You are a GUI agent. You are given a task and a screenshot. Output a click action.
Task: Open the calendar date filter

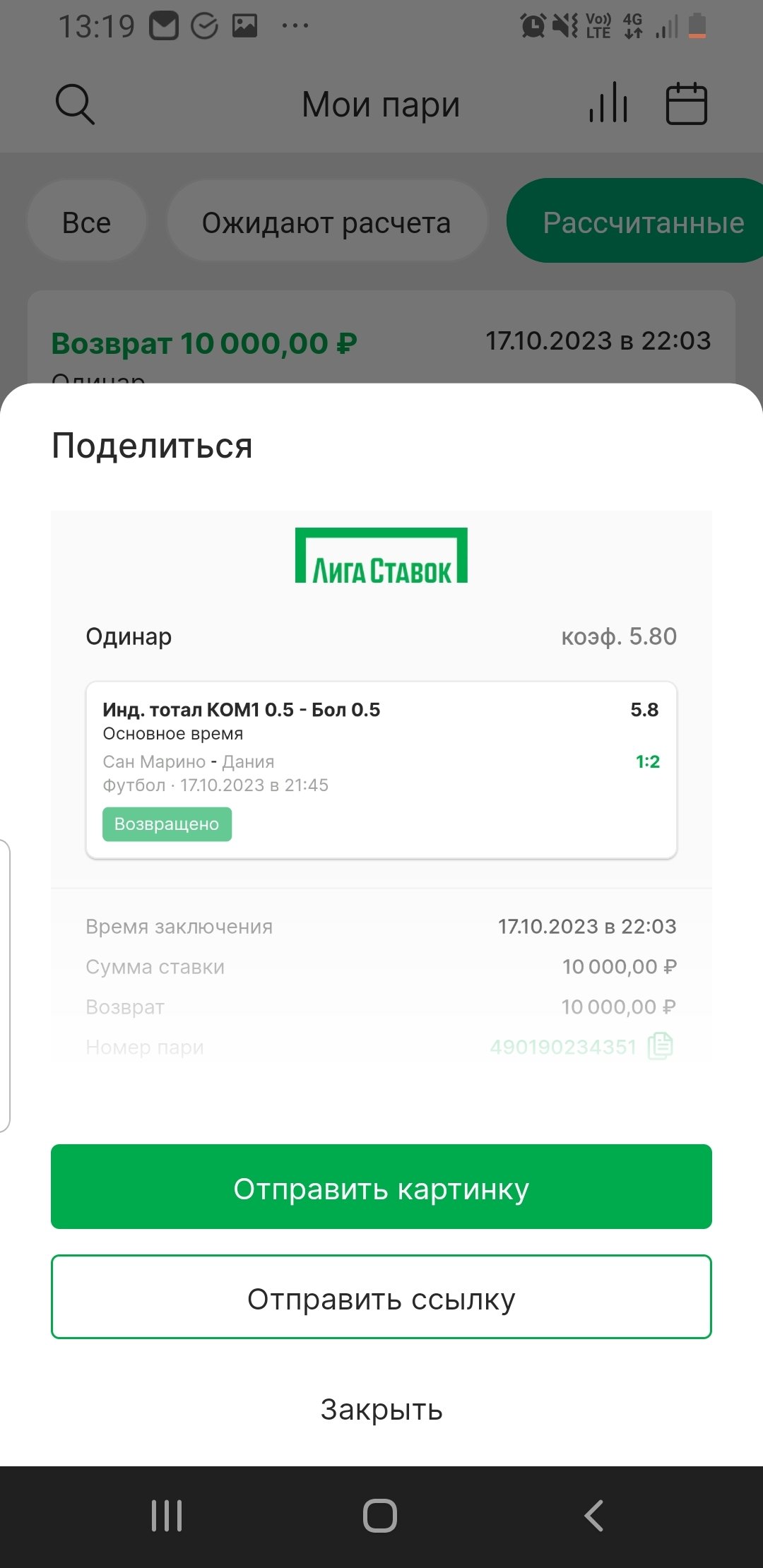point(686,104)
